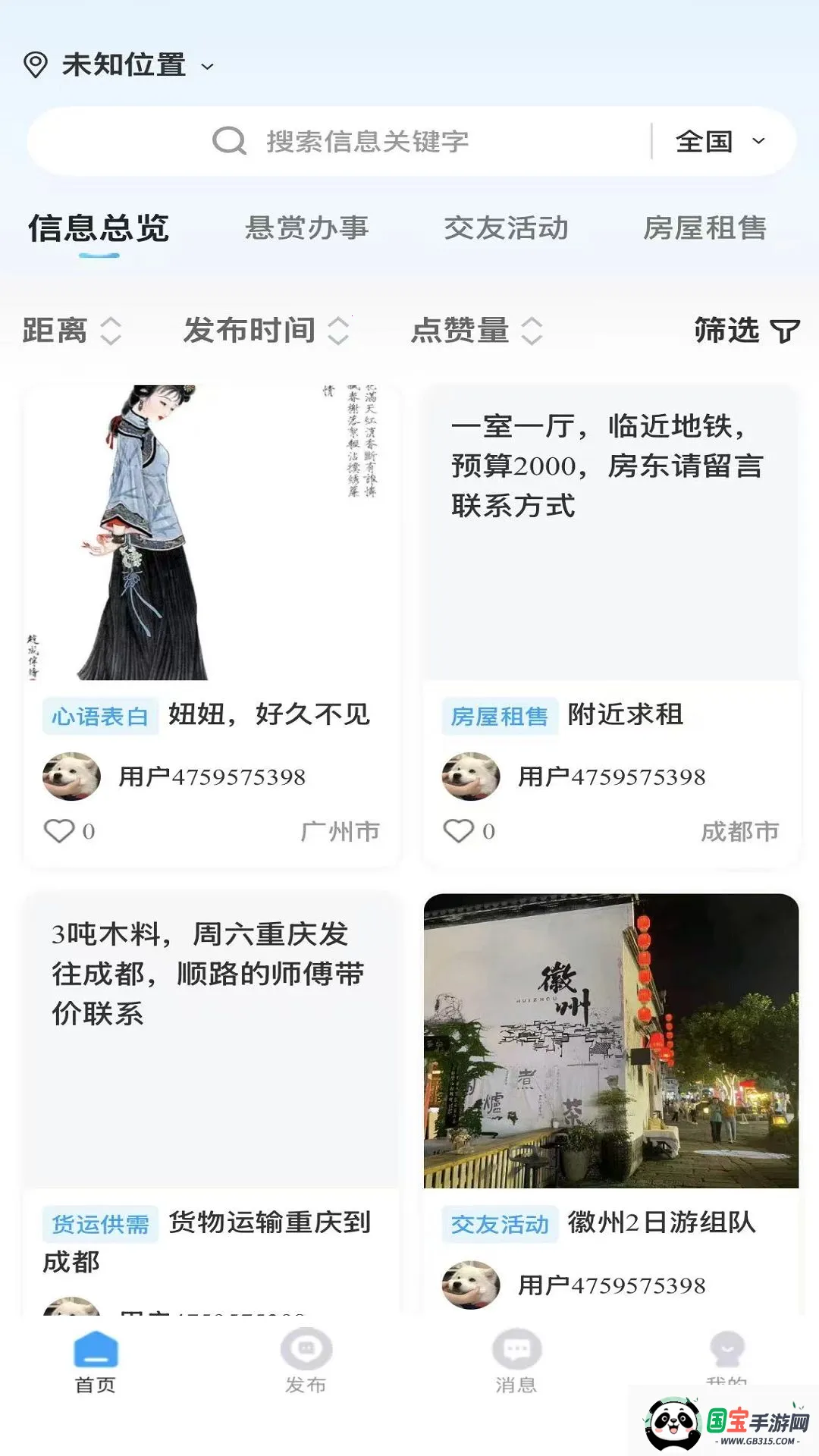The width and height of the screenshot is (819, 1456).
Task: Open the 徽州2日游组队 post
Action: pos(611,1104)
